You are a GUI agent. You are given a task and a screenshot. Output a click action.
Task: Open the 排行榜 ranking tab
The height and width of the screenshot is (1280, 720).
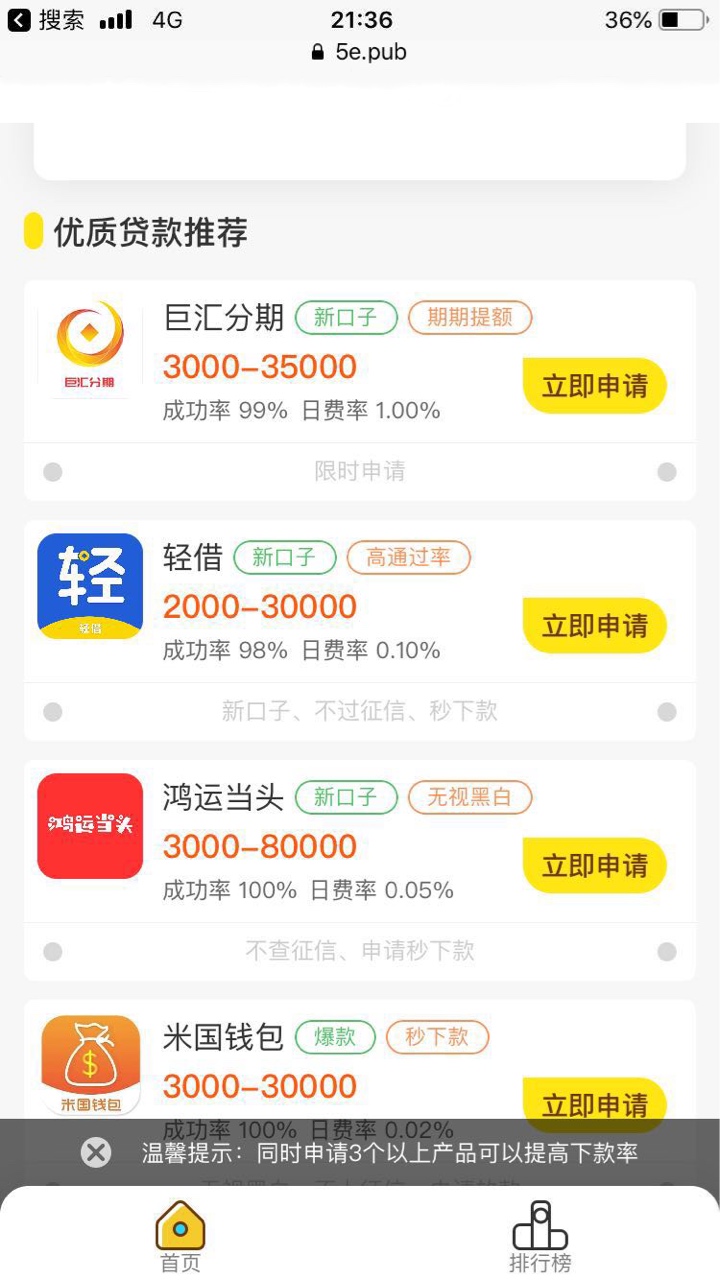point(540,1237)
